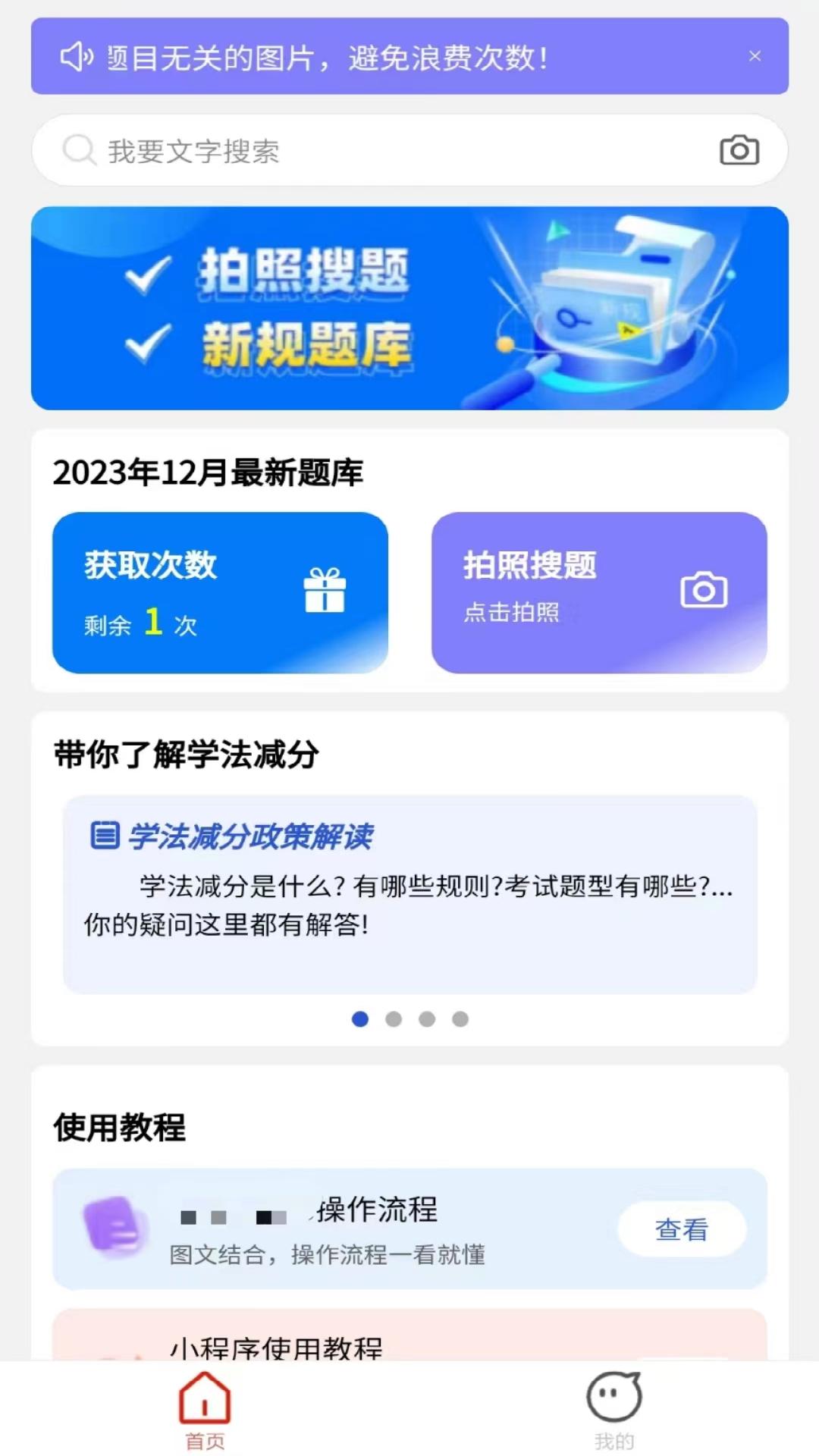Switch to the 我的 tab
This screenshot has height=1456, width=819.
pyautogui.click(x=614, y=1418)
